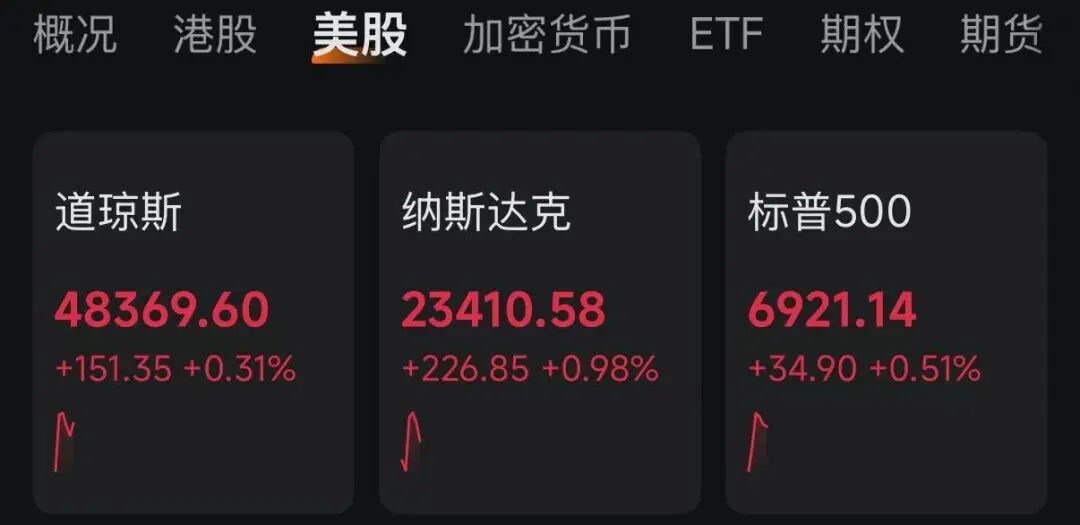The image size is (1080, 525).
Task: Open the 道琼斯 index card
Action: [193, 322]
